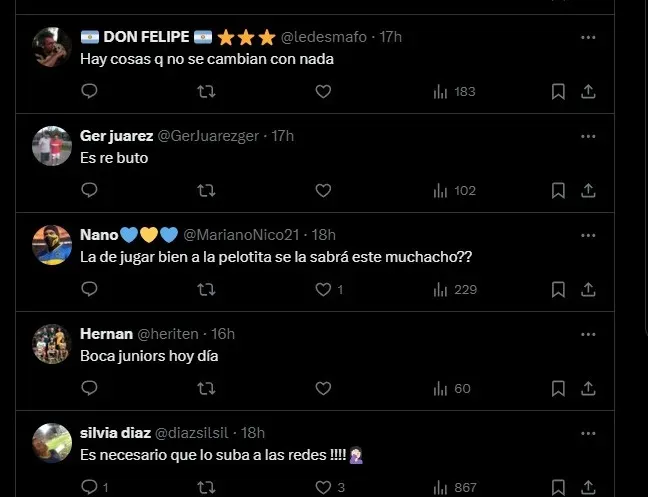The image size is (648, 497).
Task: Reply to silvia diaz's tweet
Action: click(89, 487)
